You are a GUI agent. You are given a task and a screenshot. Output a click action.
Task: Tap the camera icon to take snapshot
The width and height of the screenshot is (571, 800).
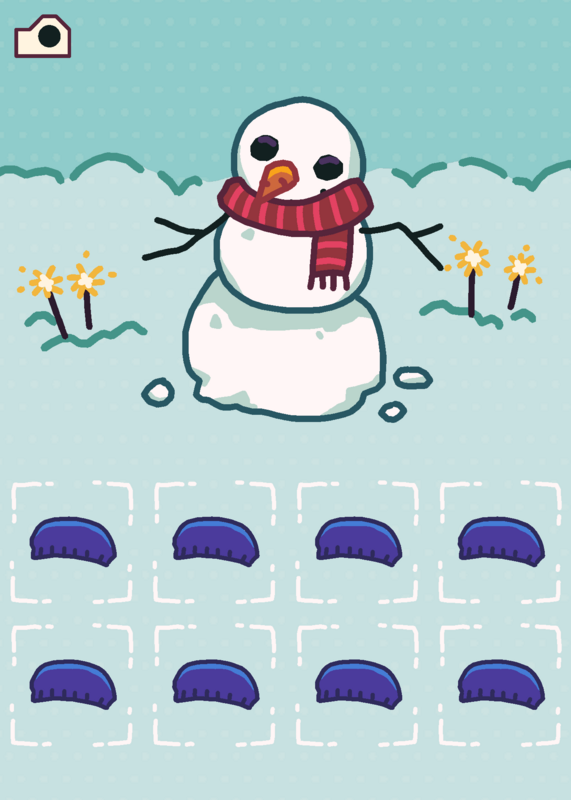pos(42,36)
